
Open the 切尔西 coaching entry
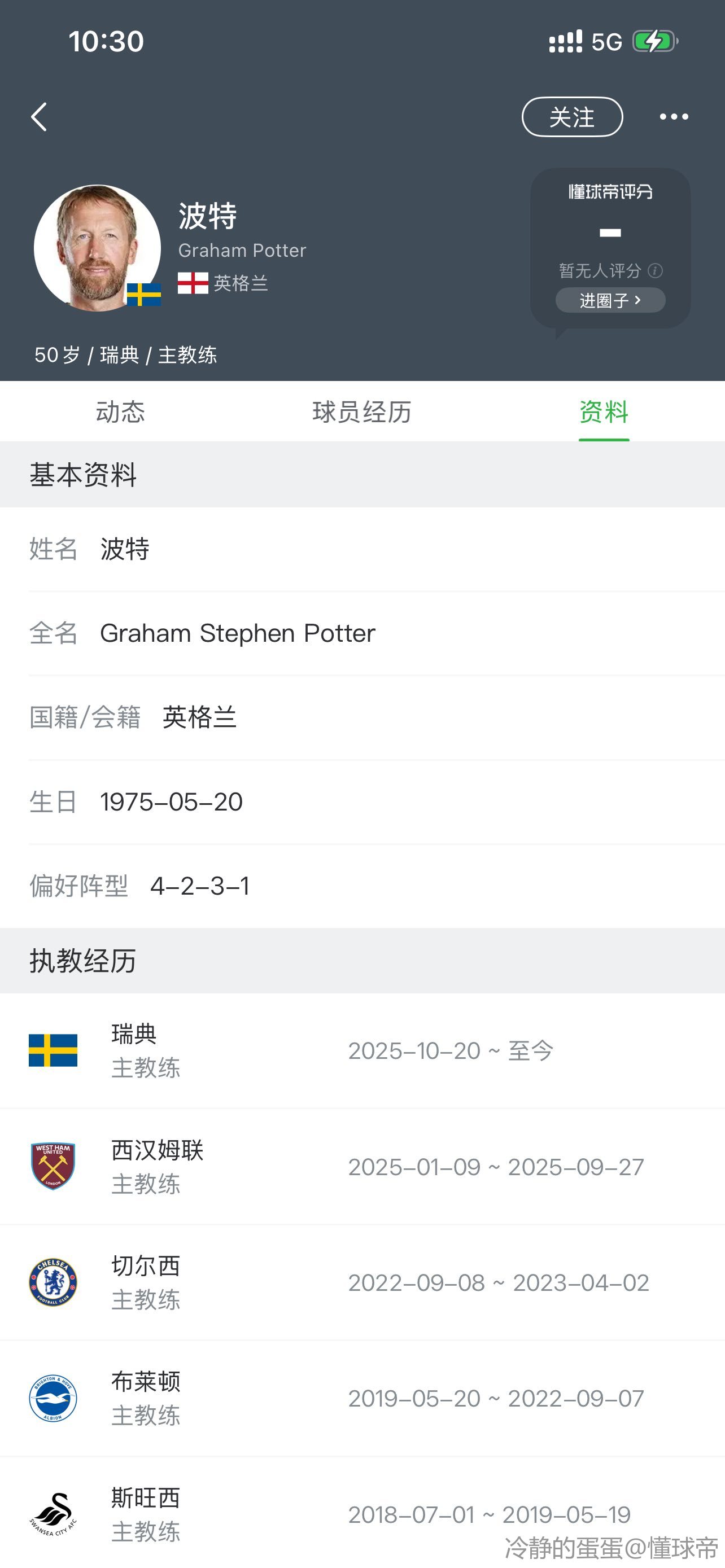pyautogui.click(x=361, y=1282)
